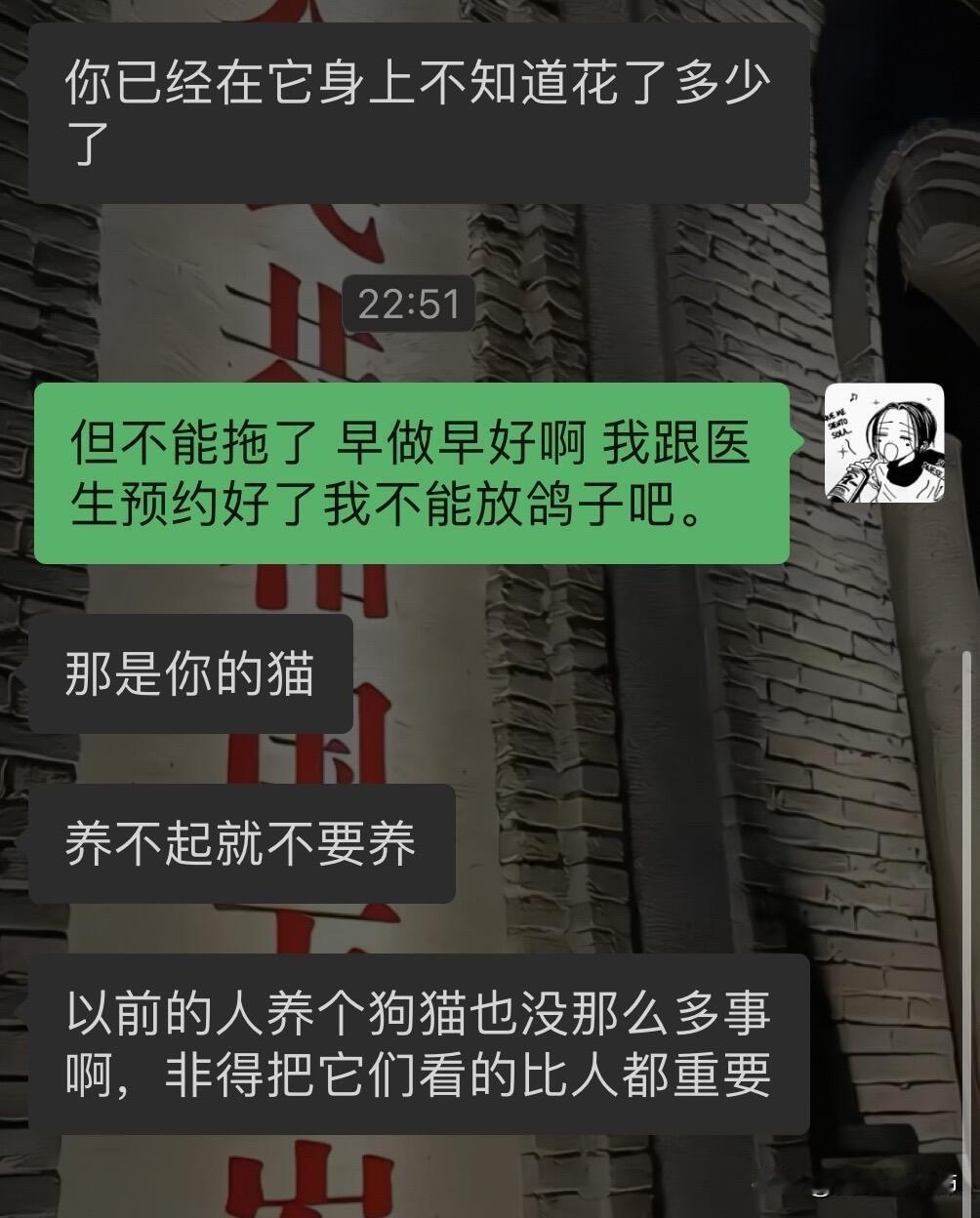Tap the background wallpaper between messages
Viewport: 980px width, 1218px height.
634,761
